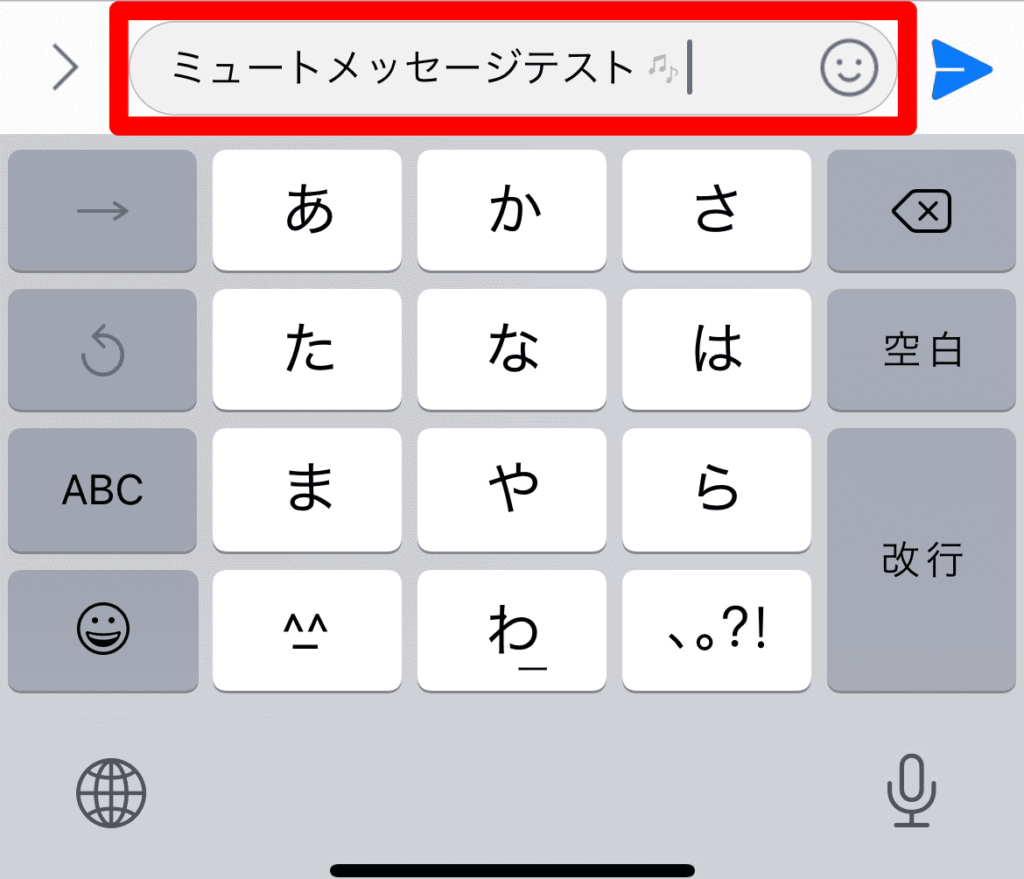
Task: Start dictation with the microphone
Action: click(x=911, y=791)
